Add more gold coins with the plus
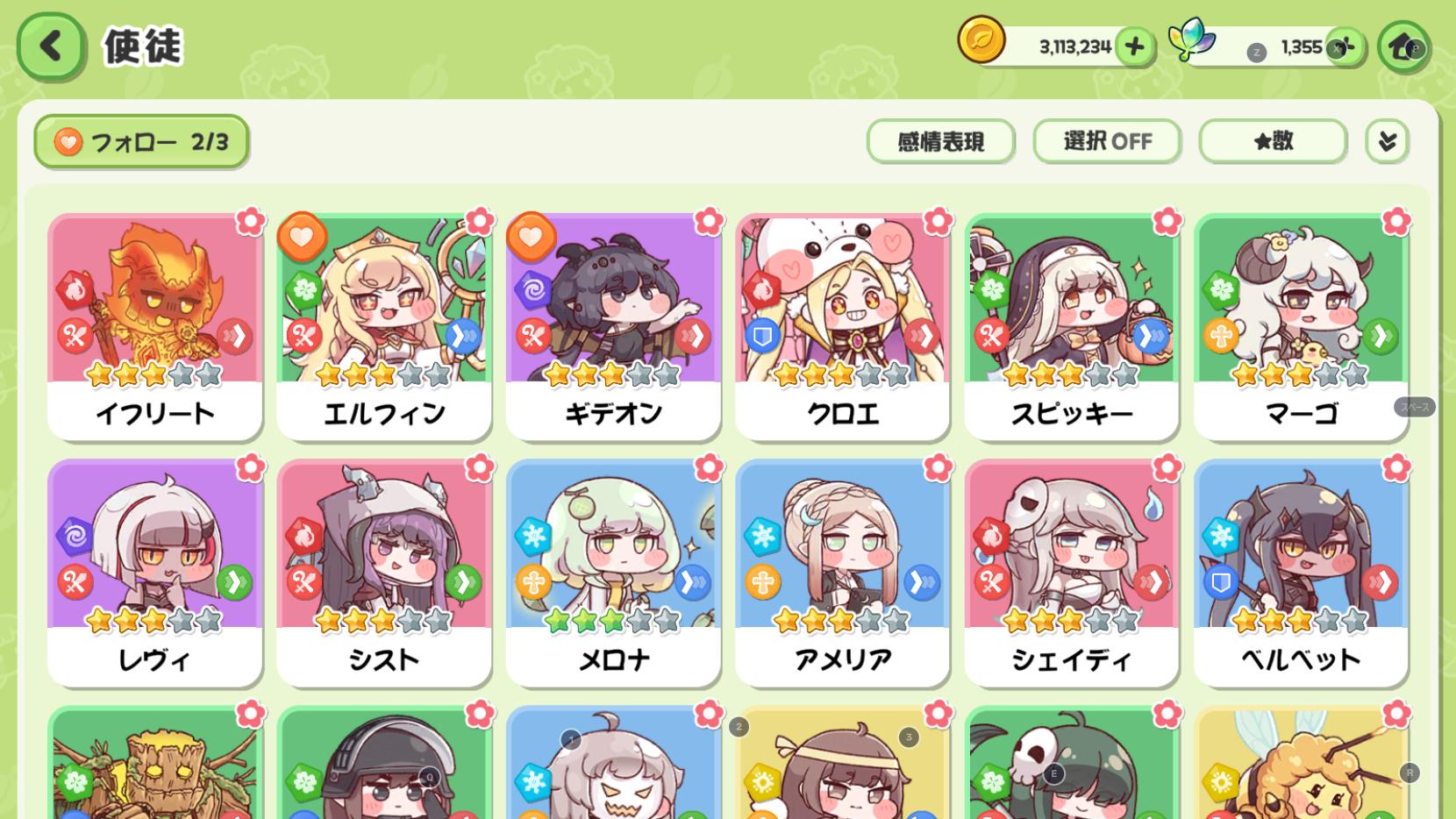1456x819 pixels. pyautogui.click(x=1134, y=46)
